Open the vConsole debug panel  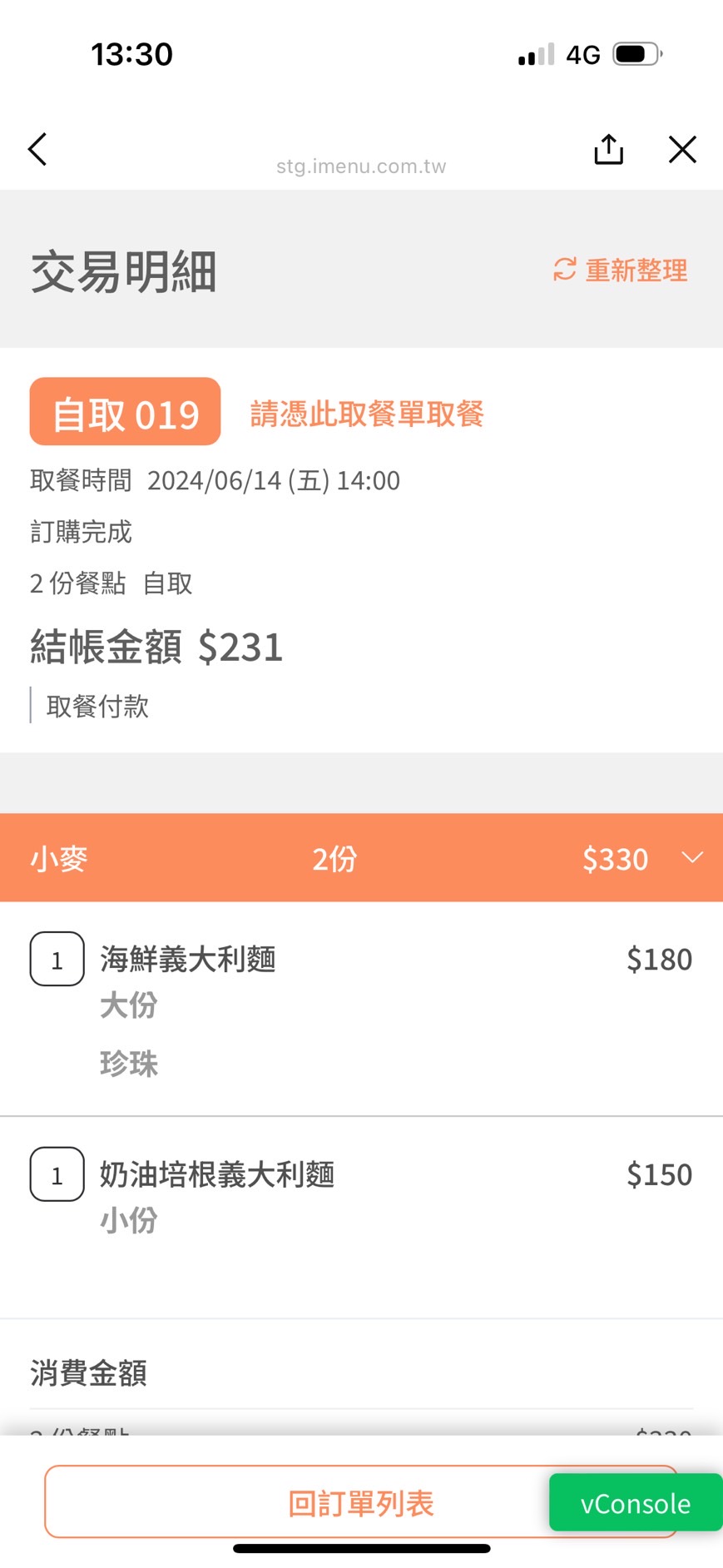click(635, 1503)
